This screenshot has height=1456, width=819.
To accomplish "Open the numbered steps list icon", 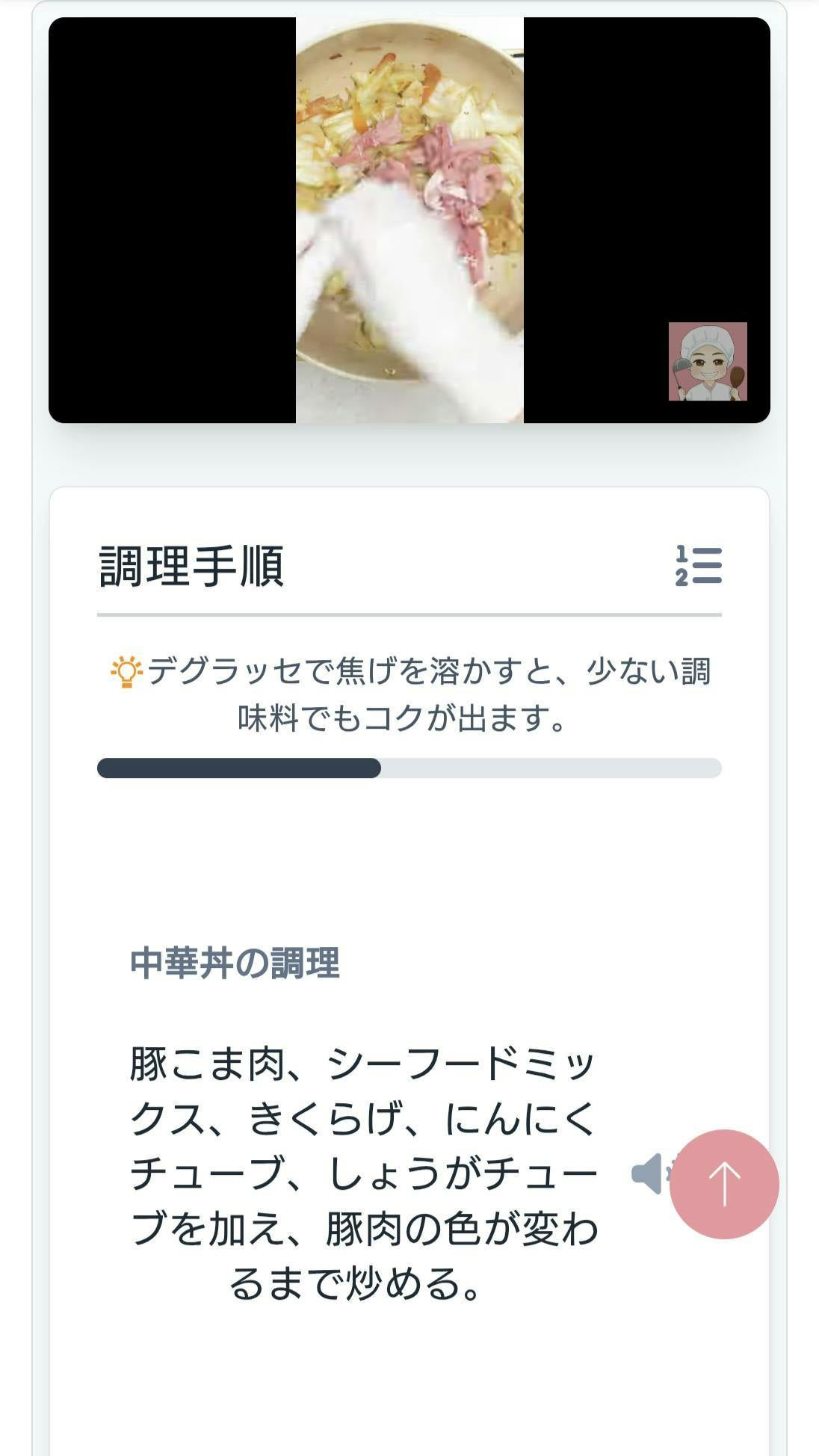I will click(699, 566).
